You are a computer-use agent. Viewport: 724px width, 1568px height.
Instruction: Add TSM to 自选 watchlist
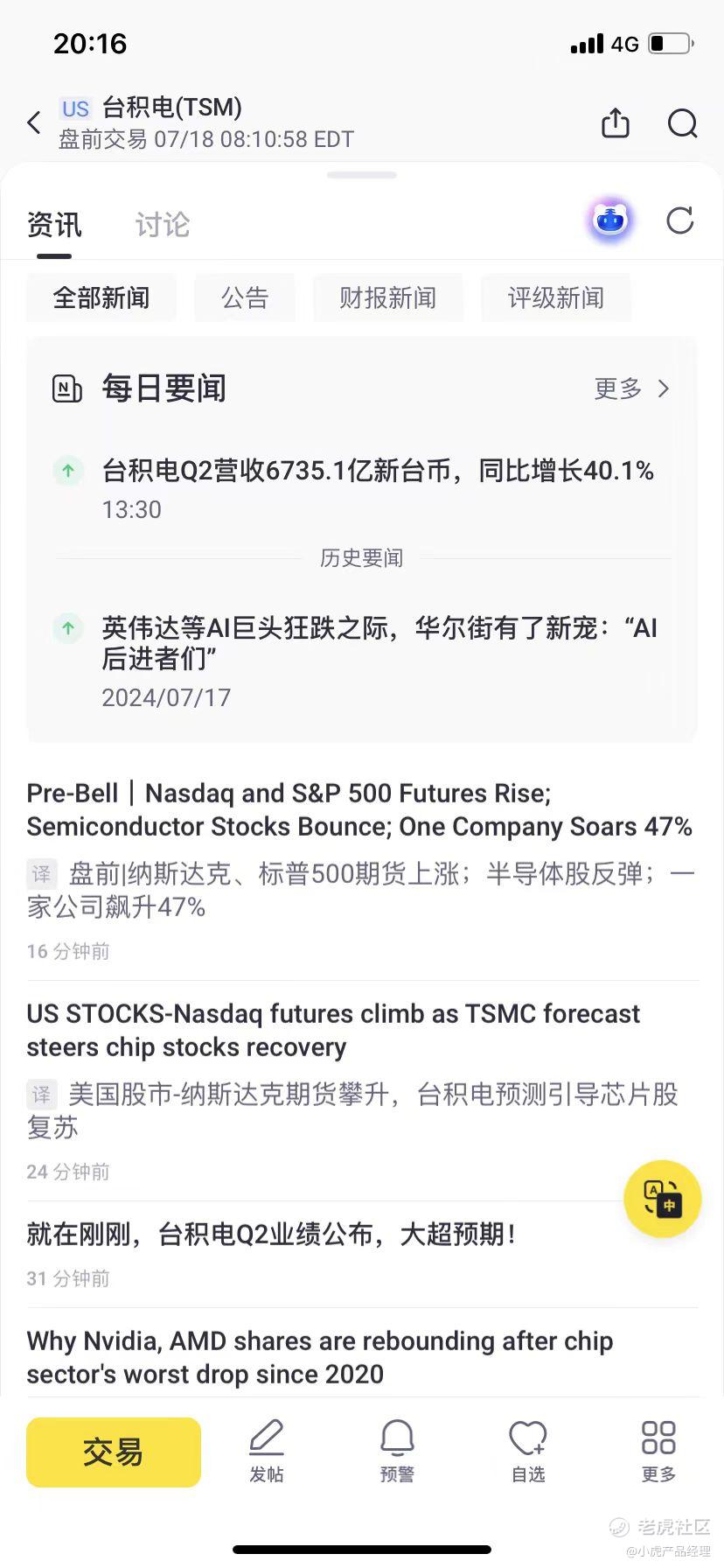tap(528, 1452)
